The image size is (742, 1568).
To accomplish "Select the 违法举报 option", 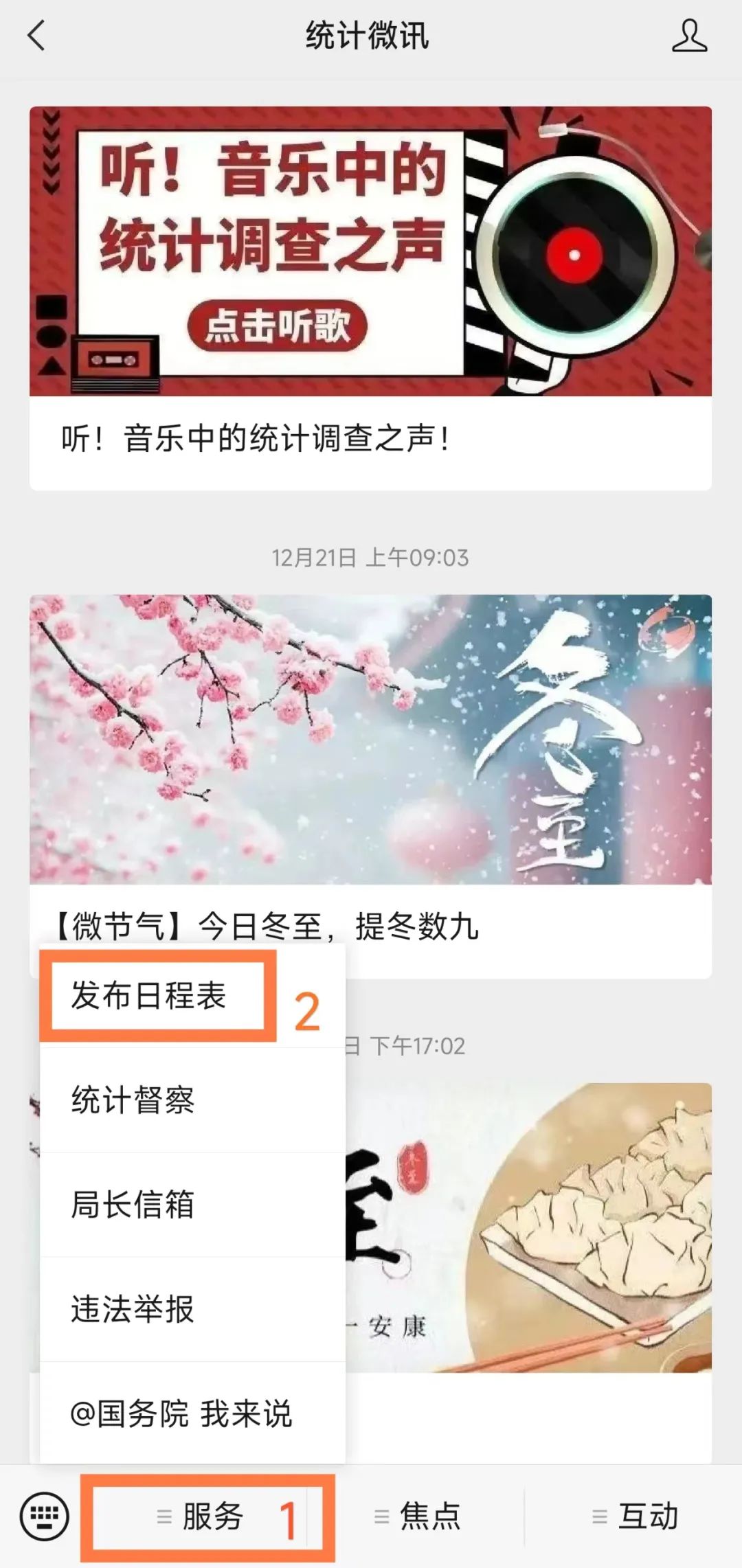I will click(192, 1309).
